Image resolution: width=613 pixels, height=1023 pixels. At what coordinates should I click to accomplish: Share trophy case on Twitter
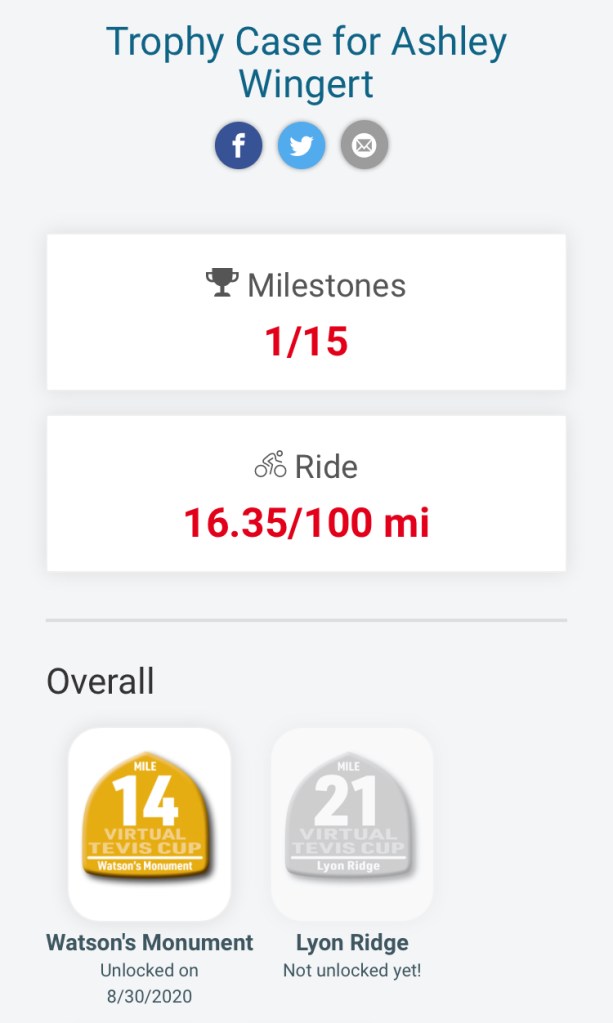click(301, 147)
